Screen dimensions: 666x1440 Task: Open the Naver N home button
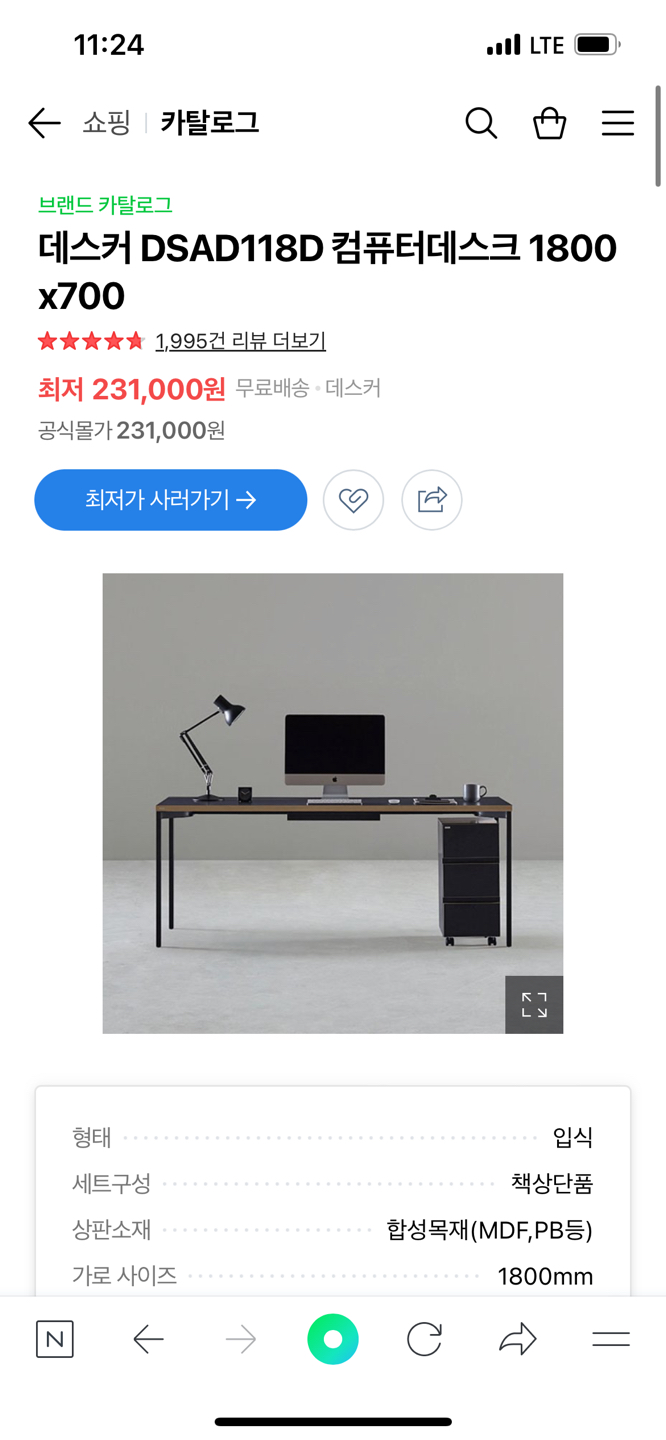(x=55, y=1339)
